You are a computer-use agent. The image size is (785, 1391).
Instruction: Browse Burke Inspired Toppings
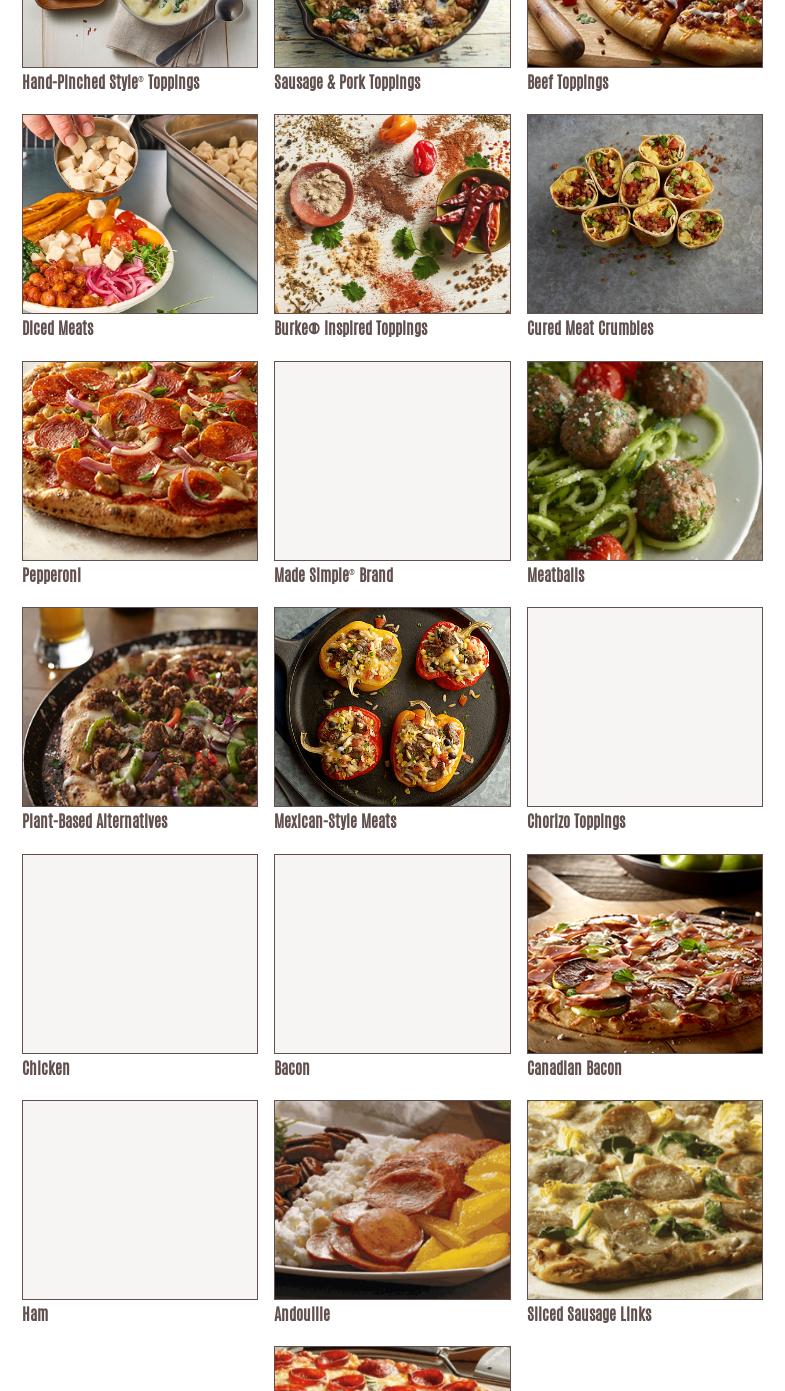click(x=350, y=328)
